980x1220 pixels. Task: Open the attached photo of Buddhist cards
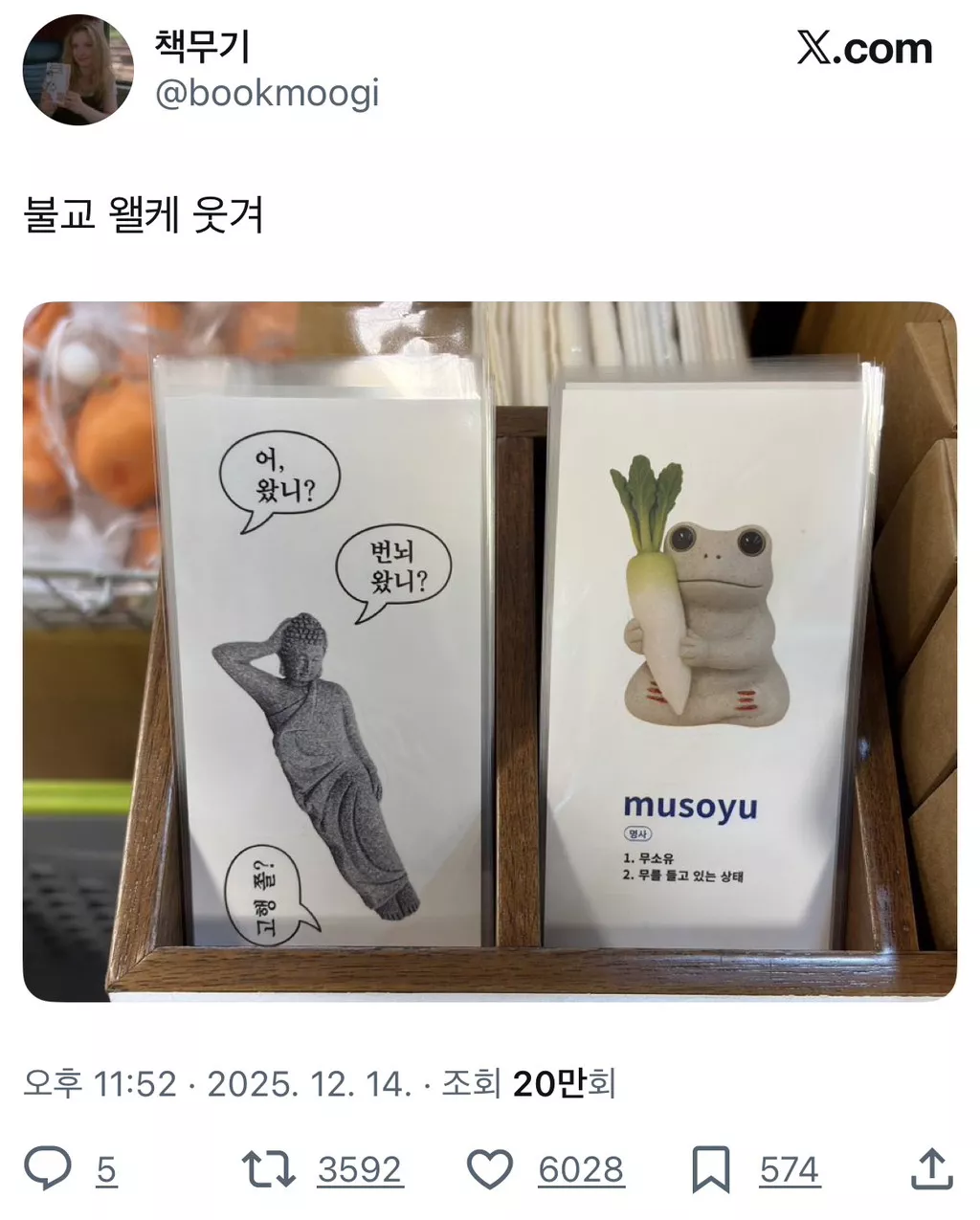coord(489,652)
